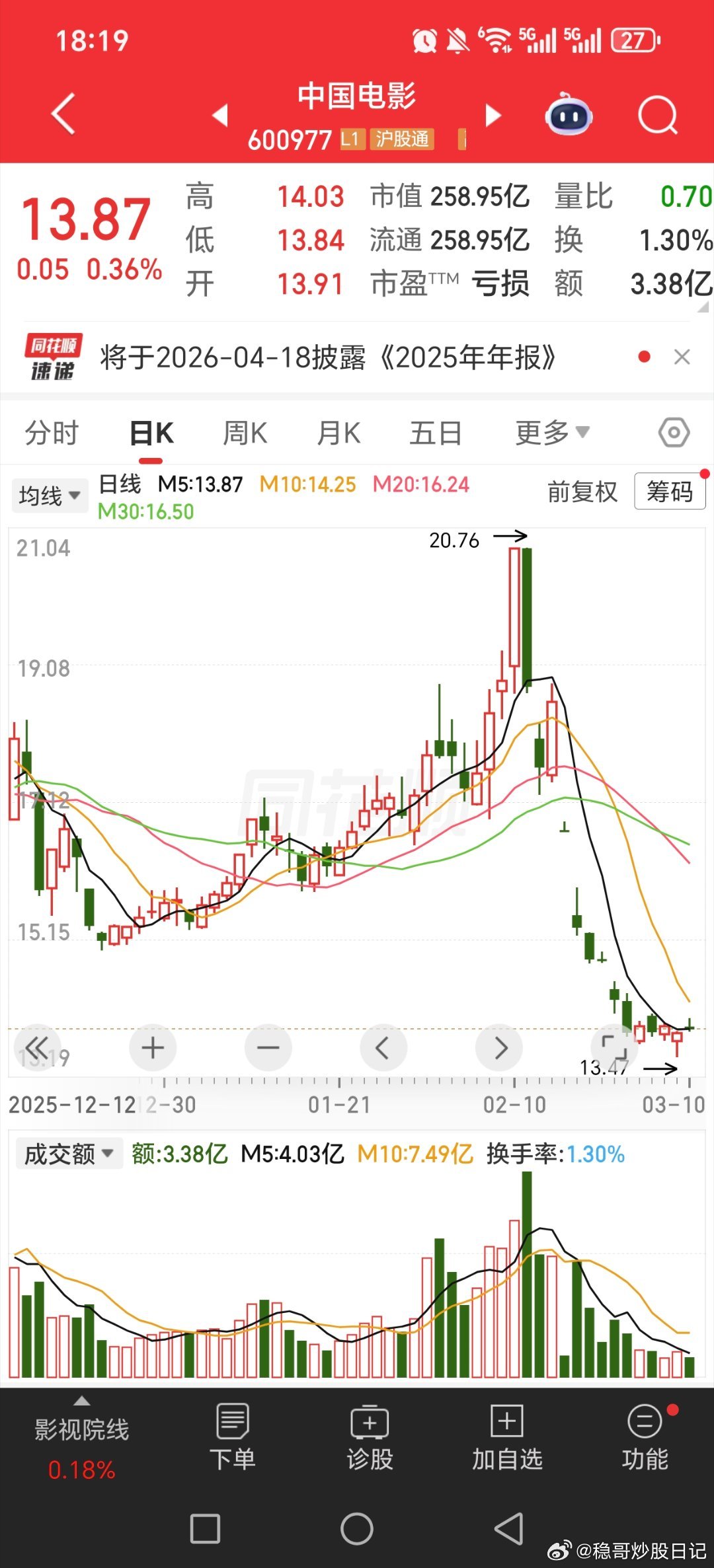
Task: Open the chart settings gear icon
Action: pyautogui.click(x=673, y=432)
